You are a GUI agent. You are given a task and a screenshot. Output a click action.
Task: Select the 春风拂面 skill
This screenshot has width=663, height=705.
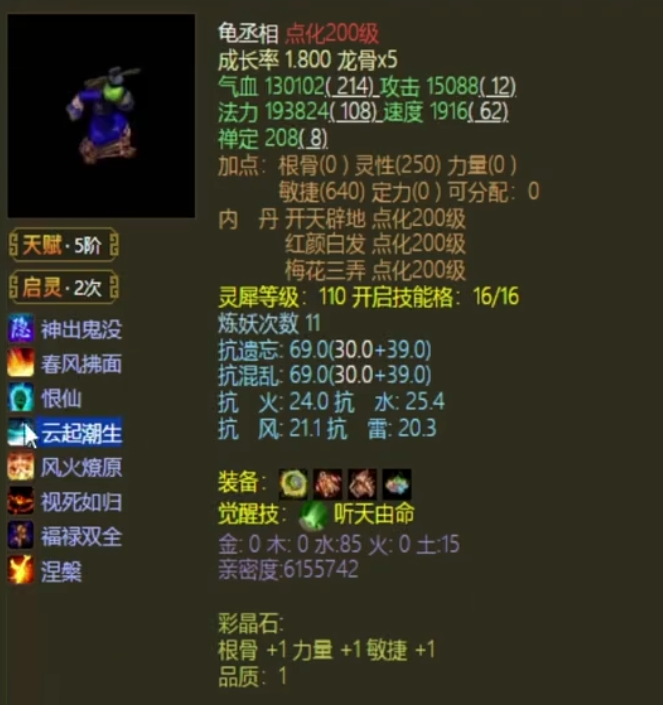(x=65, y=363)
